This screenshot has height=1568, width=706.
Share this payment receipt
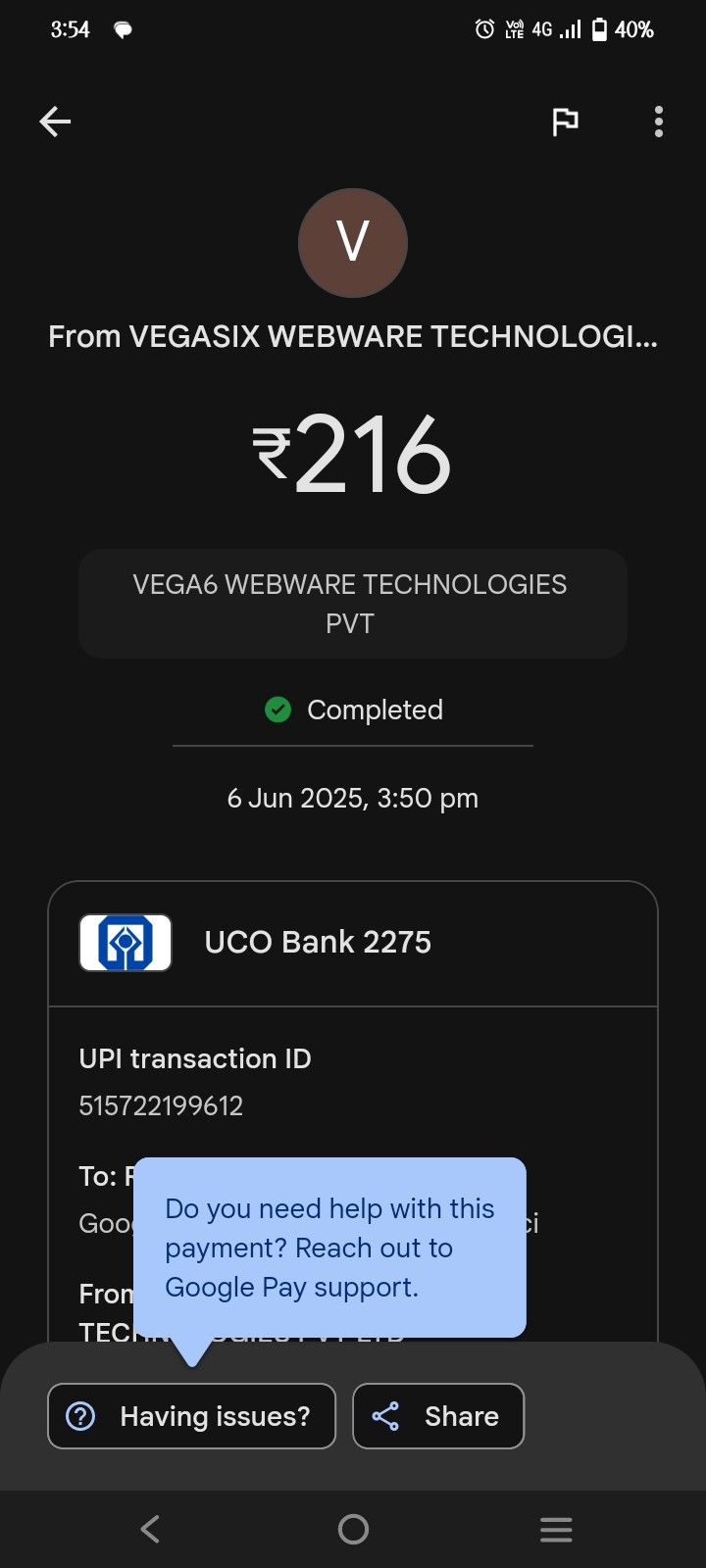point(438,1416)
